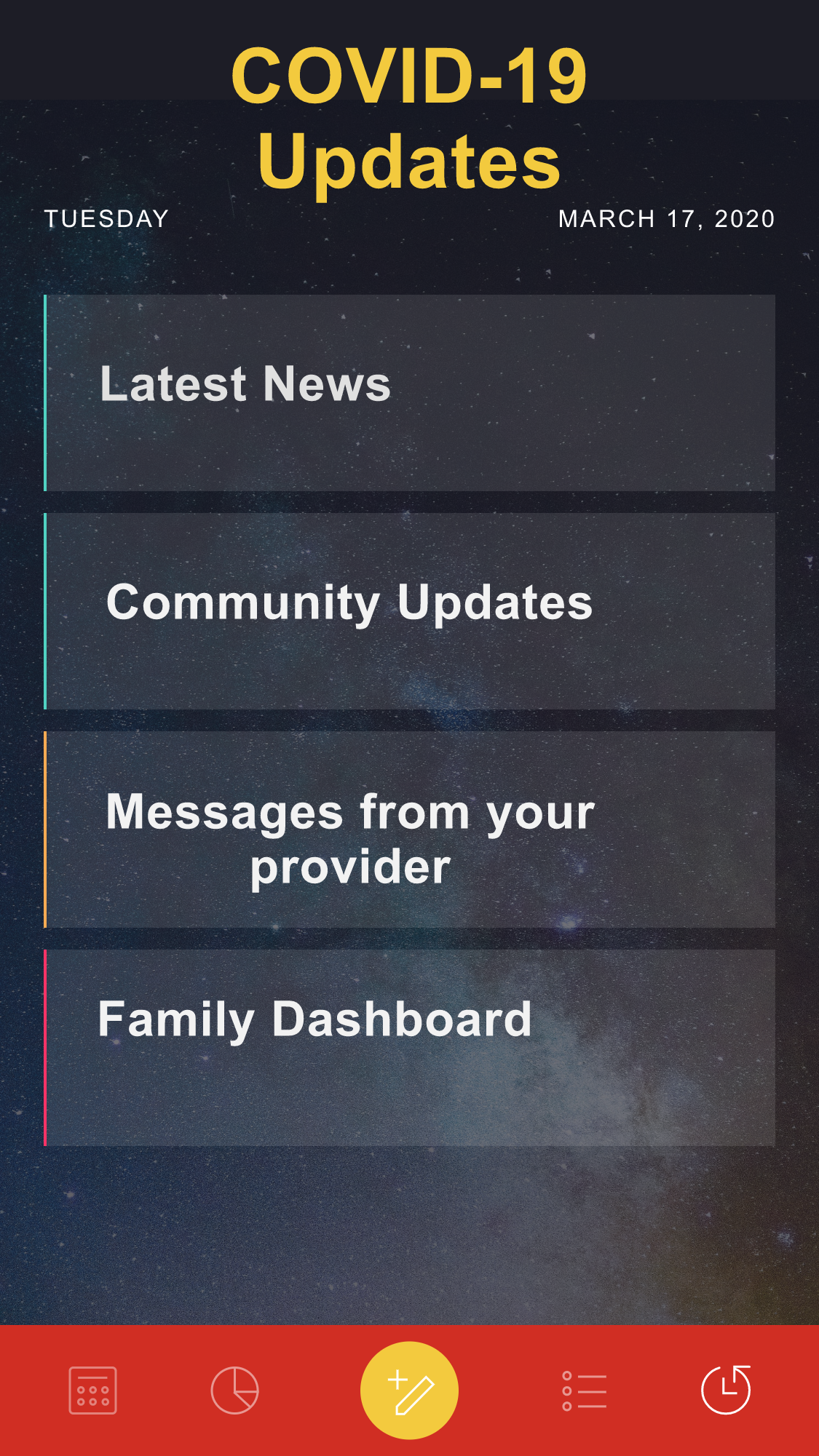Tap the yellow add entry button

pyautogui.click(x=409, y=1391)
